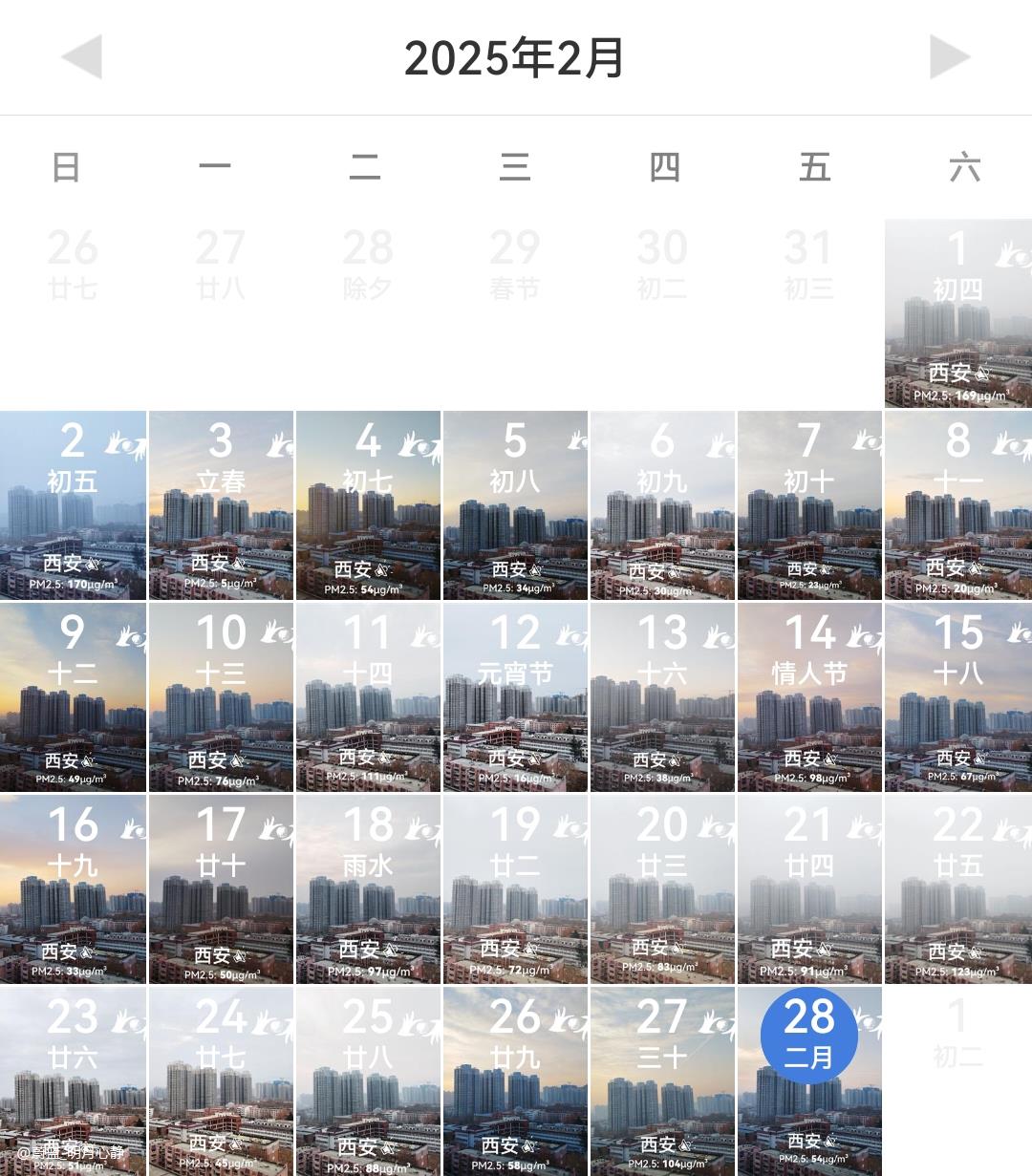Open the photo for February 1
This screenshot has height=1176, width=1032.
957,313
